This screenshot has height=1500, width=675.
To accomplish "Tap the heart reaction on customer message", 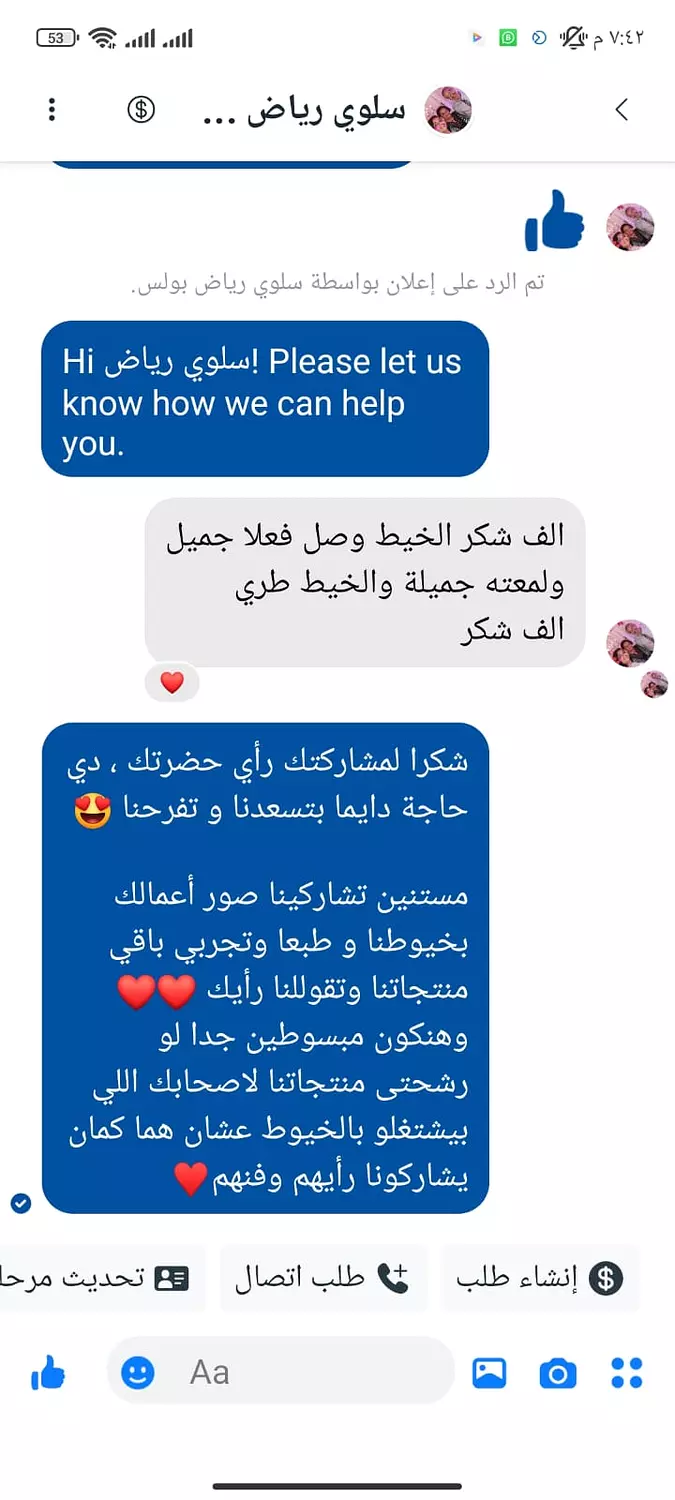I will click(172, 683).
